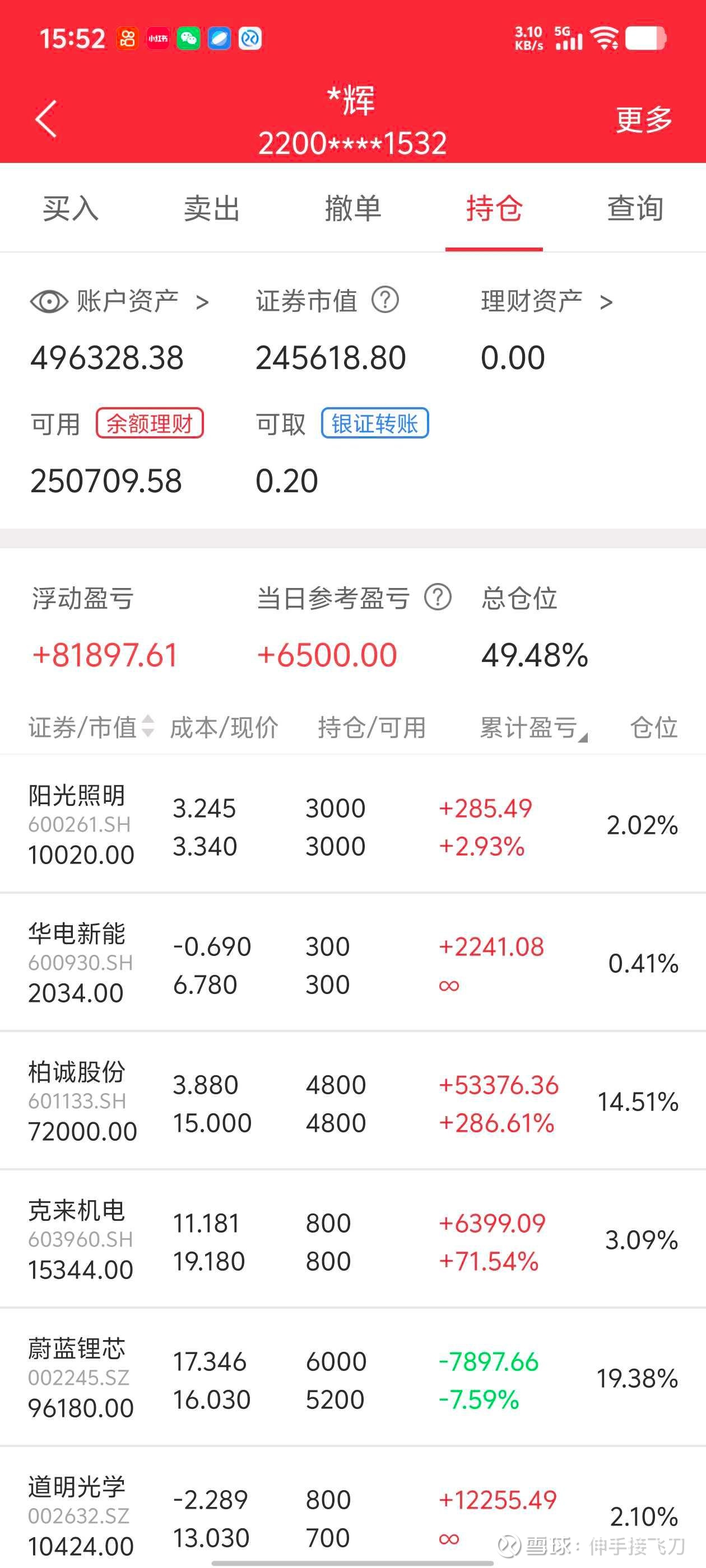This screenshot has width=706, height=1568.
Task: Open the 克来机电 holding row
Action: pyautogui.click(x=352, y=1240)
